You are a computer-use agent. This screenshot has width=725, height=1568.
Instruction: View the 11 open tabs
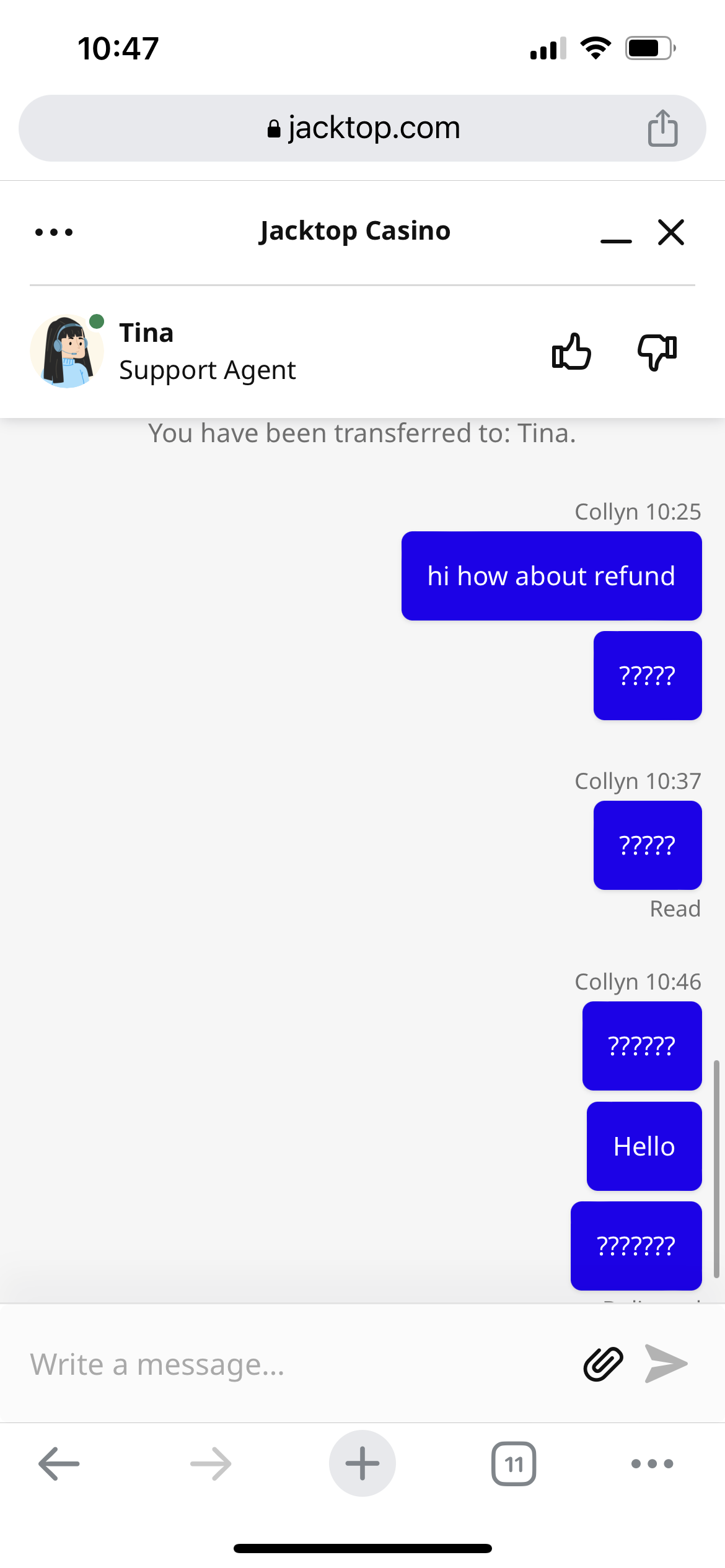click(514, 1464)
